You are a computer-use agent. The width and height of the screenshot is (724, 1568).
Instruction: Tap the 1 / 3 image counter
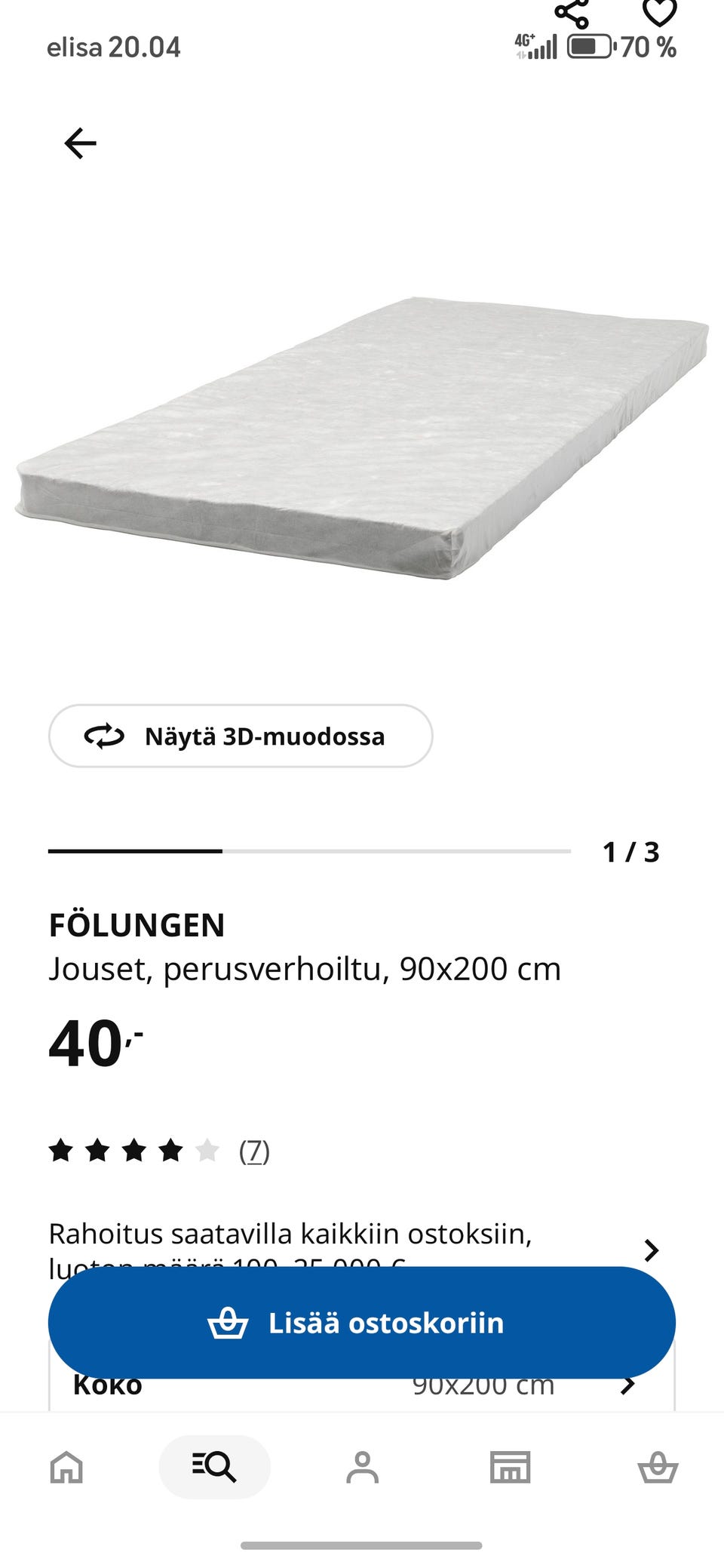(630, 851)
